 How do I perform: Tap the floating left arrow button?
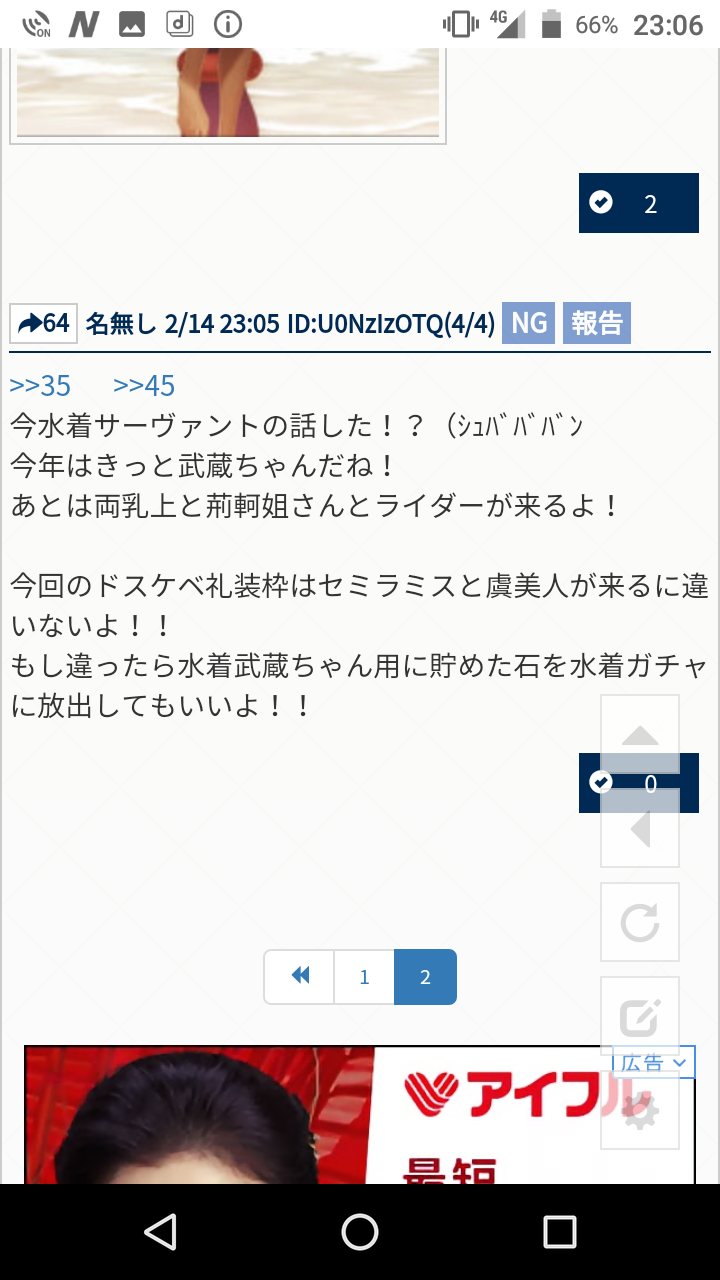pos(640,828)
